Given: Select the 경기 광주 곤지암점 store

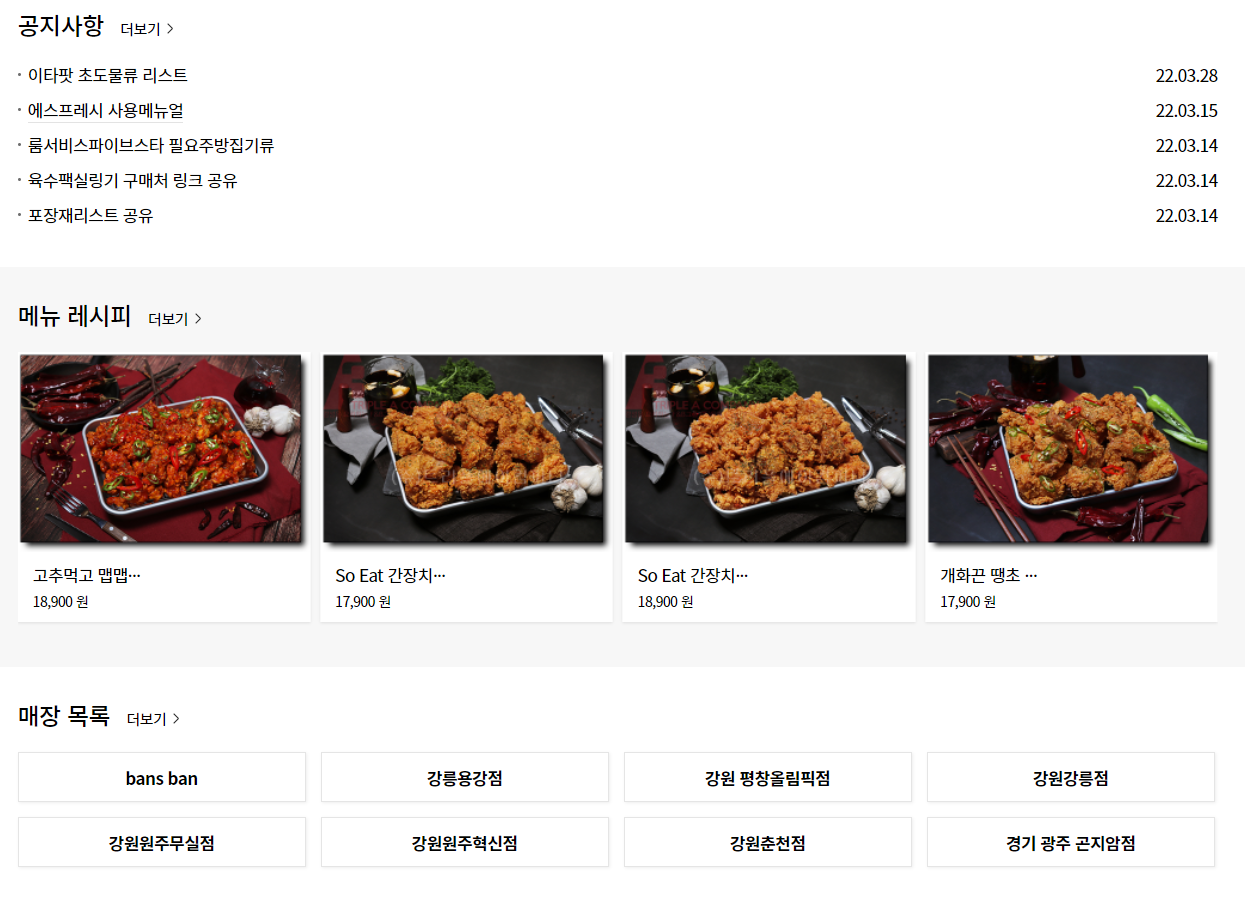Looking at the screenshot, I should pyautogui.click(x=1070, y=843).
